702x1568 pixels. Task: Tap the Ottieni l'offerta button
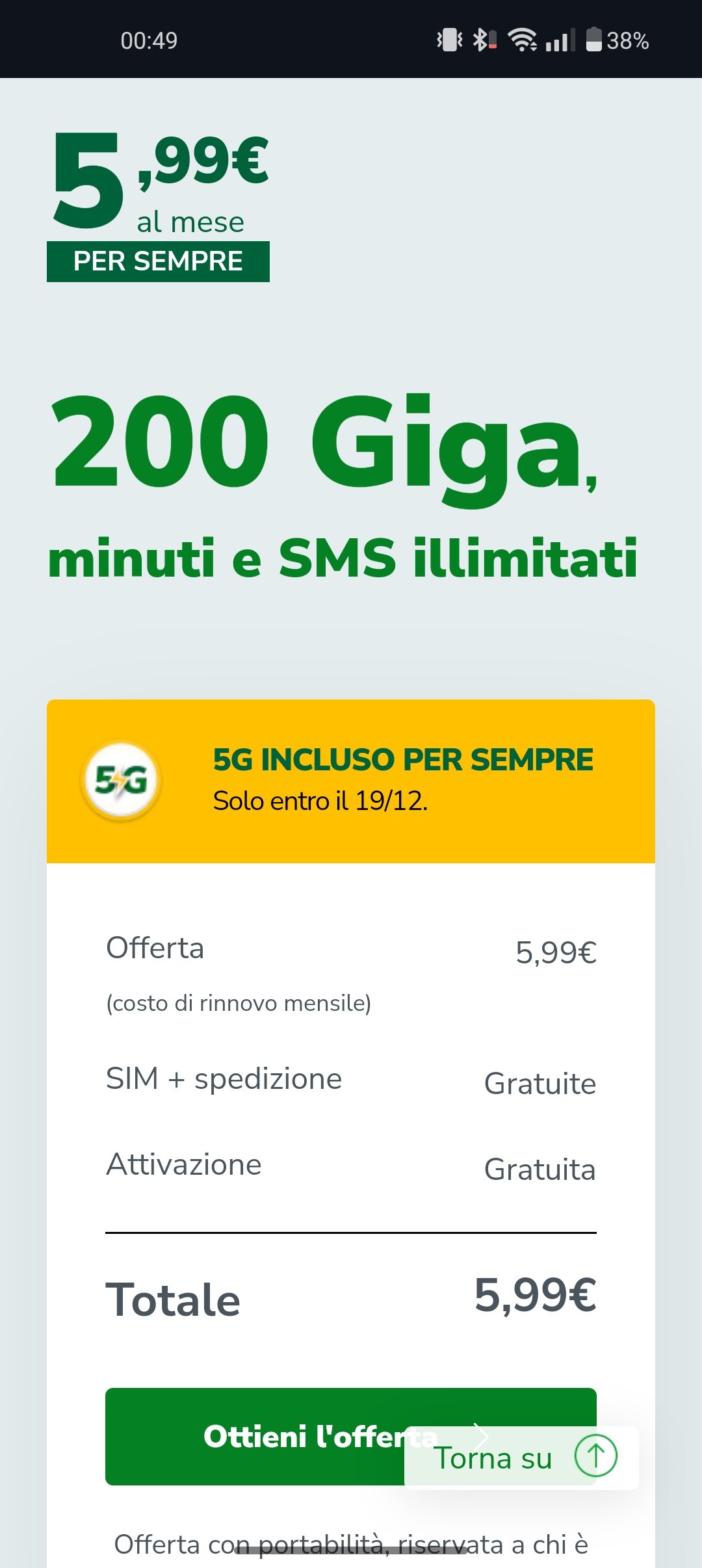[x=253, y=1436]
